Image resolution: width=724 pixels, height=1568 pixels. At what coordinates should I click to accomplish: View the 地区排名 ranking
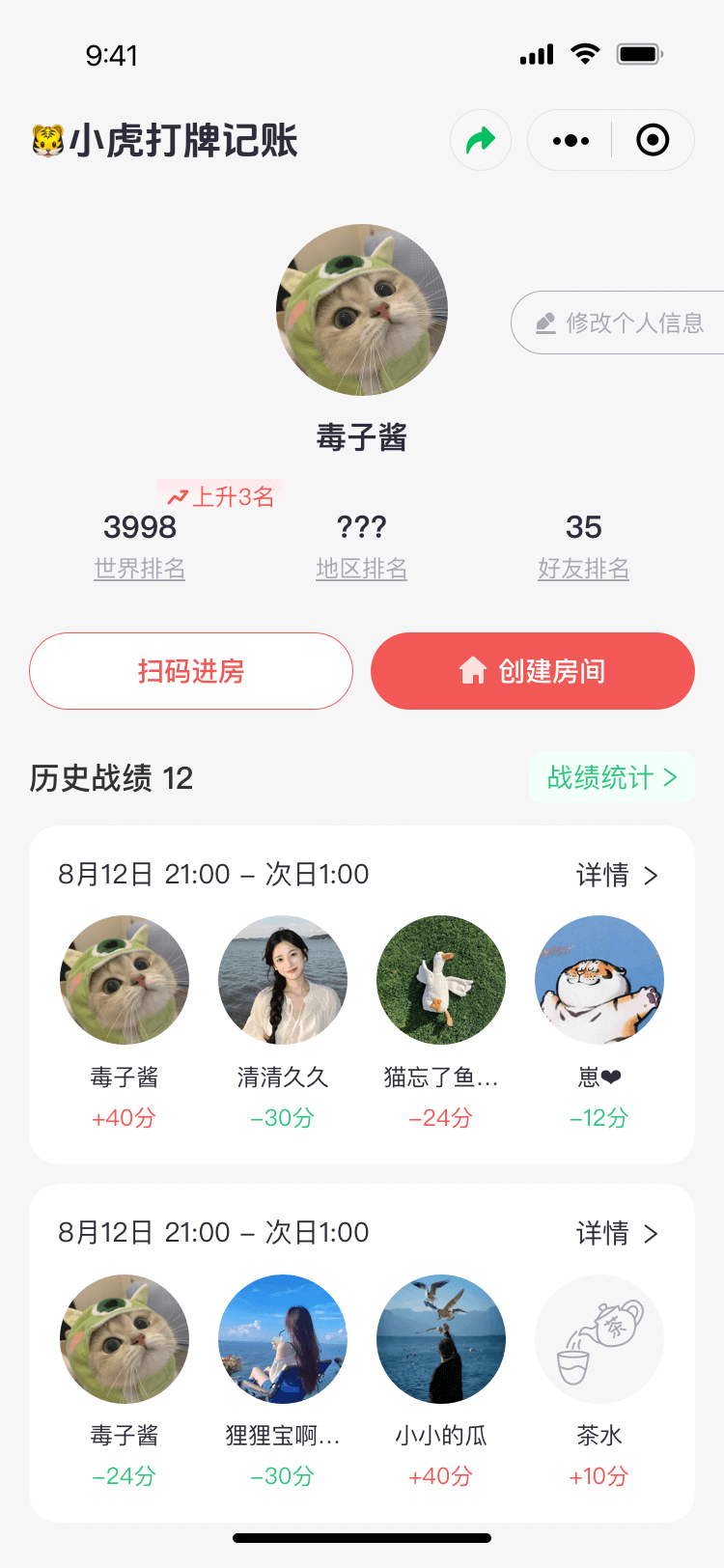361,569
